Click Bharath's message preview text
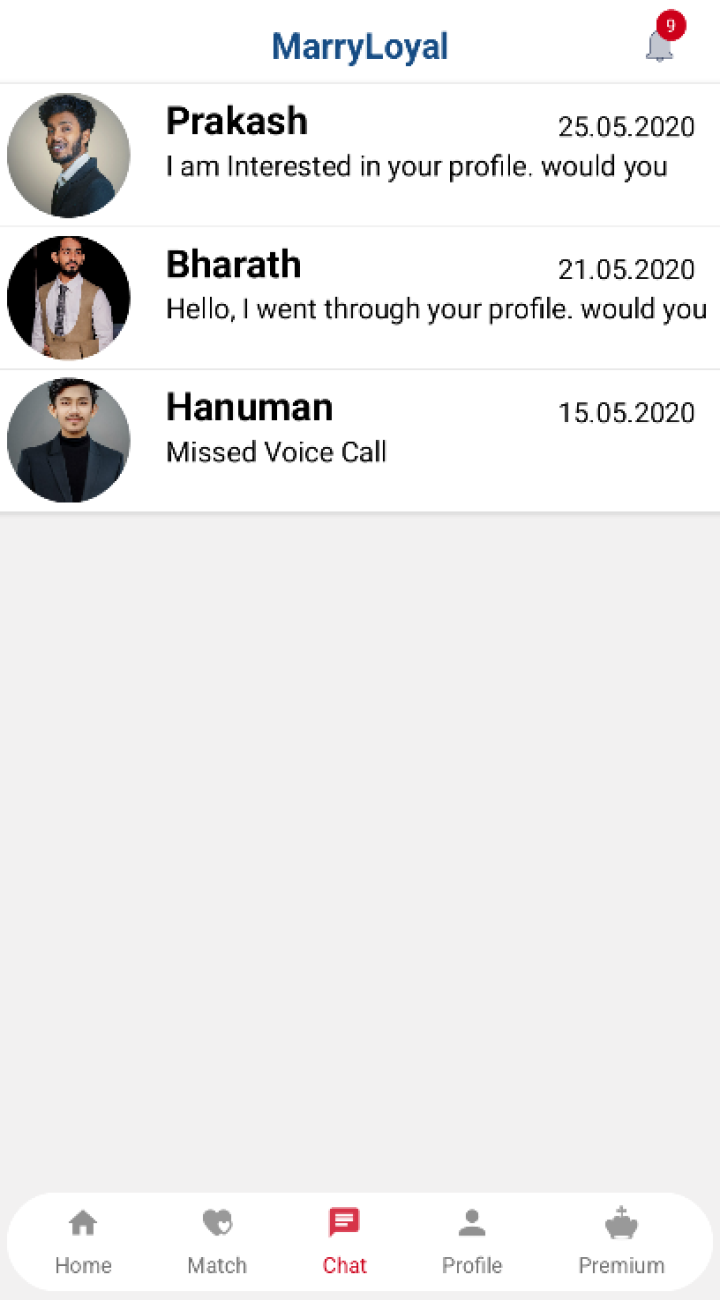The width and height of the screenshot is (720, 1300). [435, 309]
